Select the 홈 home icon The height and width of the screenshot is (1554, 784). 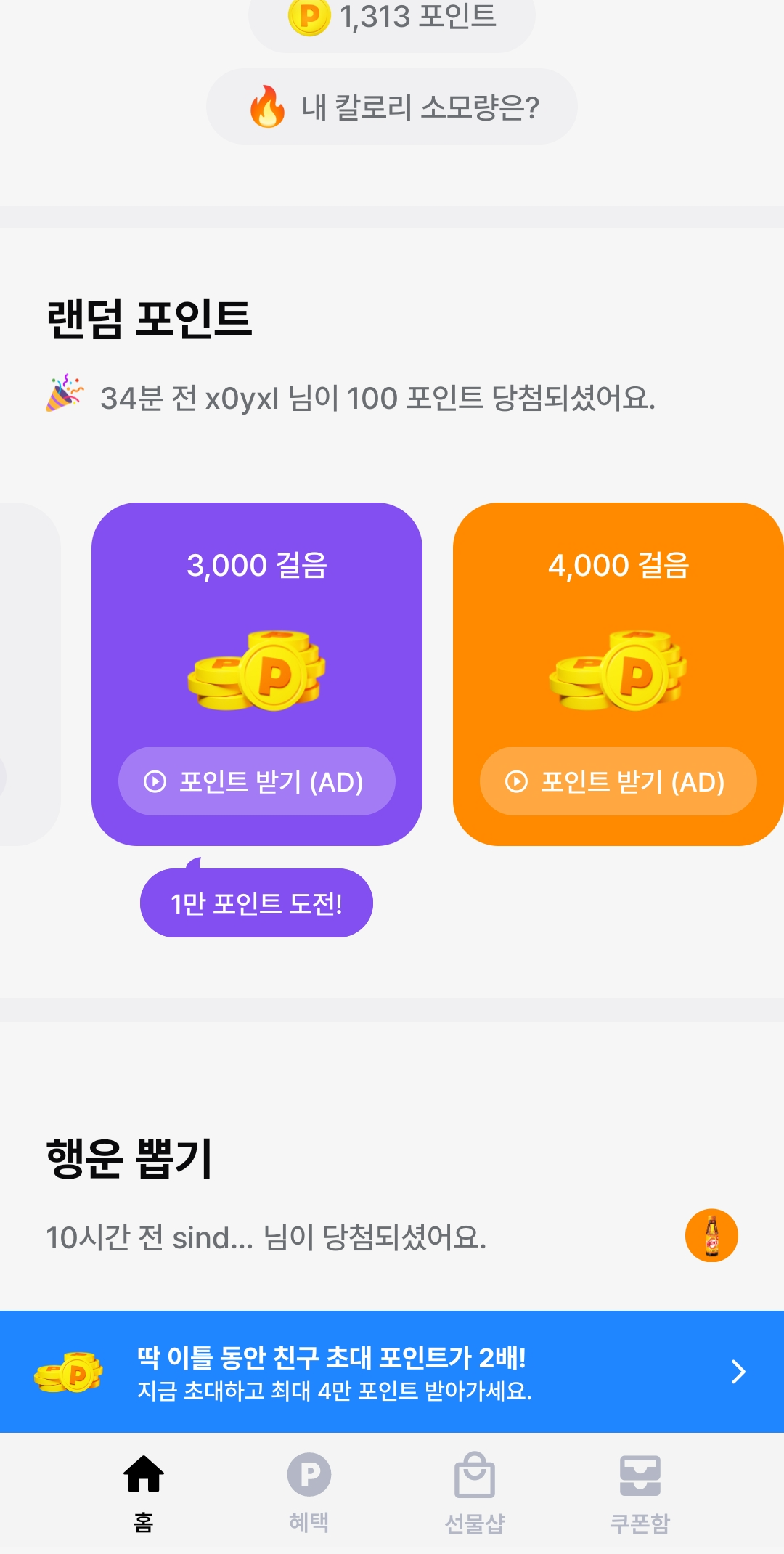click(x=142, y=1479)
